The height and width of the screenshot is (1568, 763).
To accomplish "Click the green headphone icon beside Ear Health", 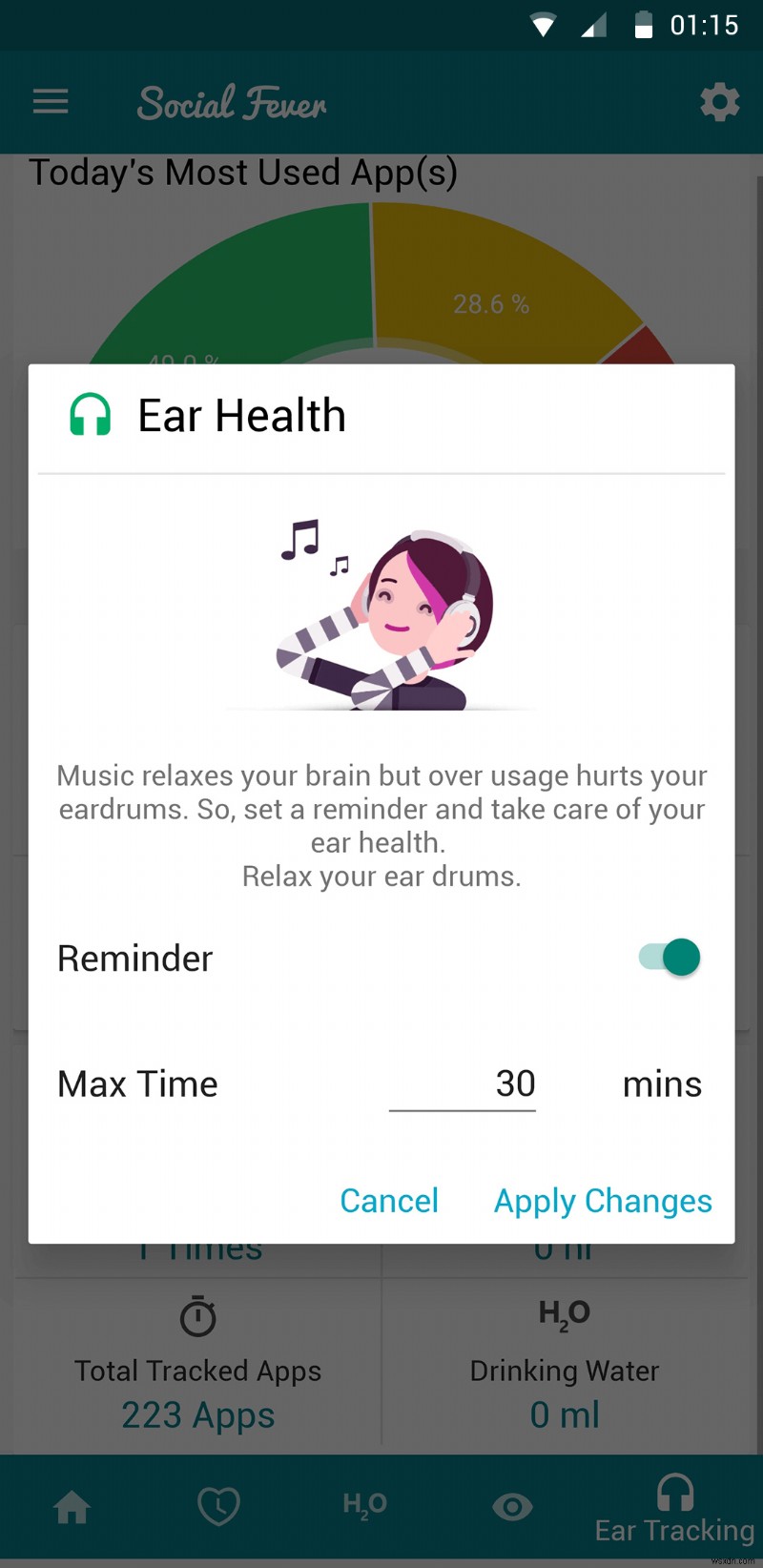I will pos(91,415).
